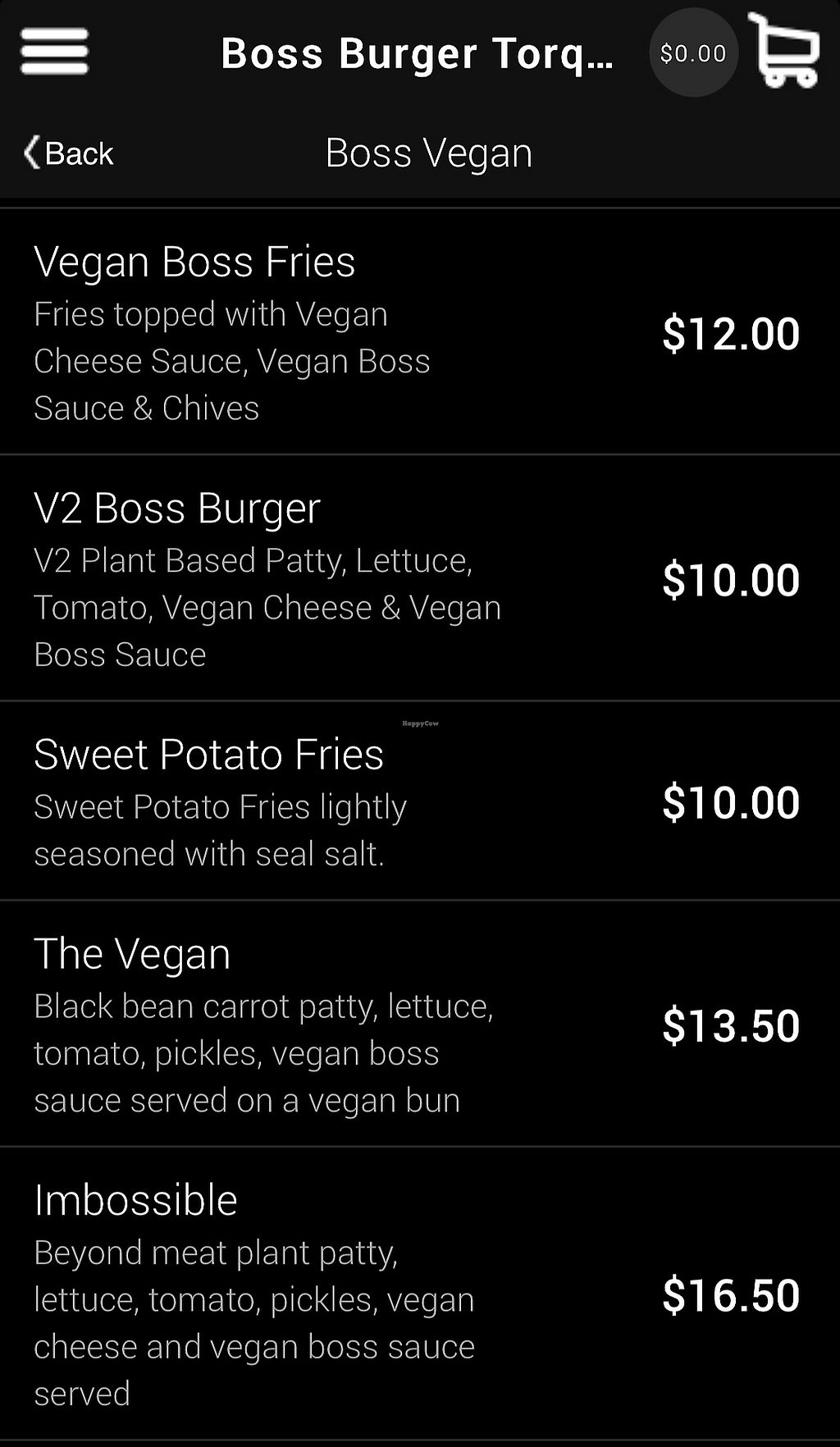Open the hamburger menu
This screenshot has width=840, height=1447.
tap(54, 52)
